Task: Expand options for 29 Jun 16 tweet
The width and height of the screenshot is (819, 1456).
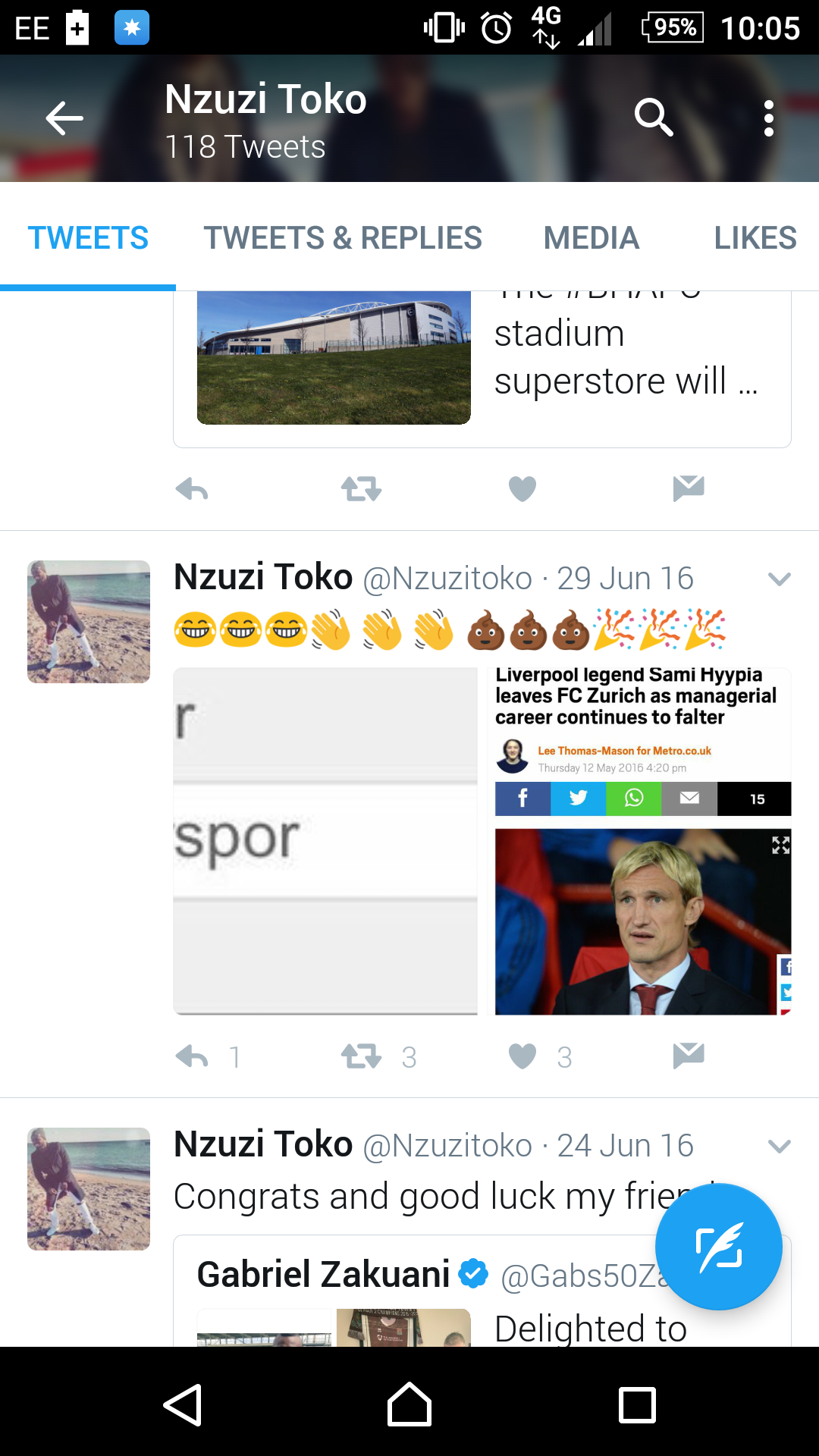Action: 780,579
